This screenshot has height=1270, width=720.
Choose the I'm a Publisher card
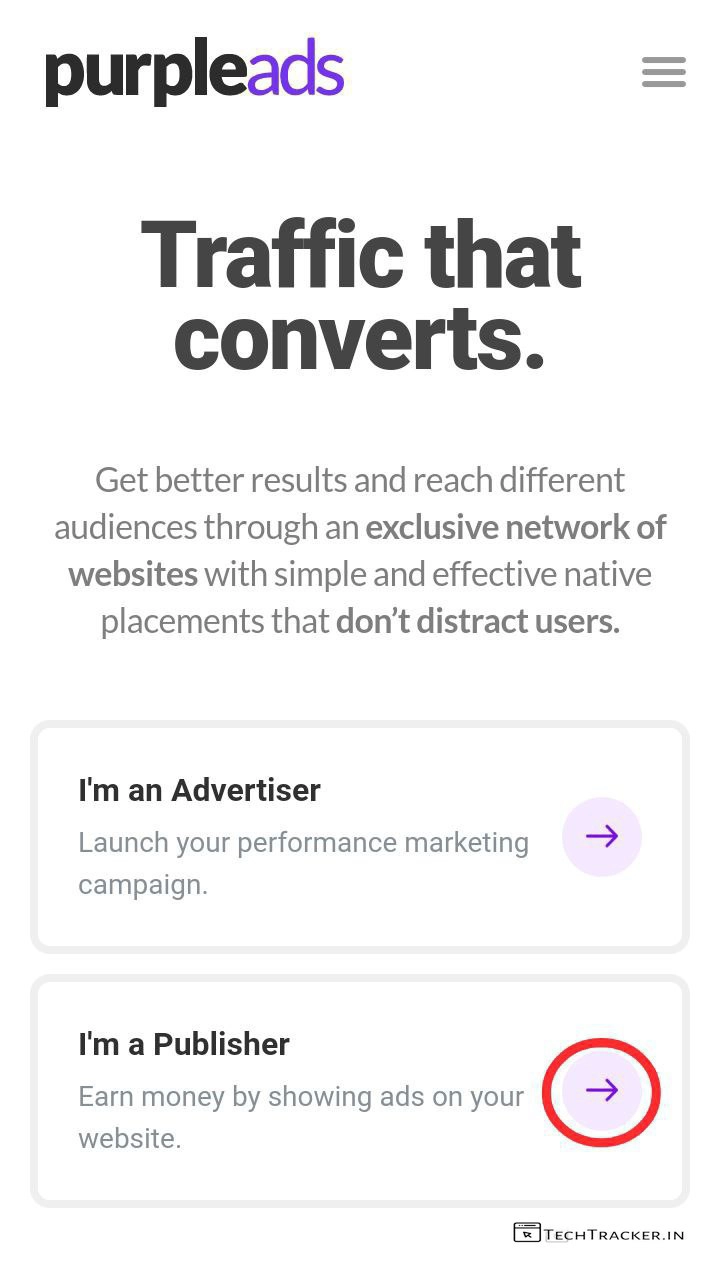coord(360,1090)
